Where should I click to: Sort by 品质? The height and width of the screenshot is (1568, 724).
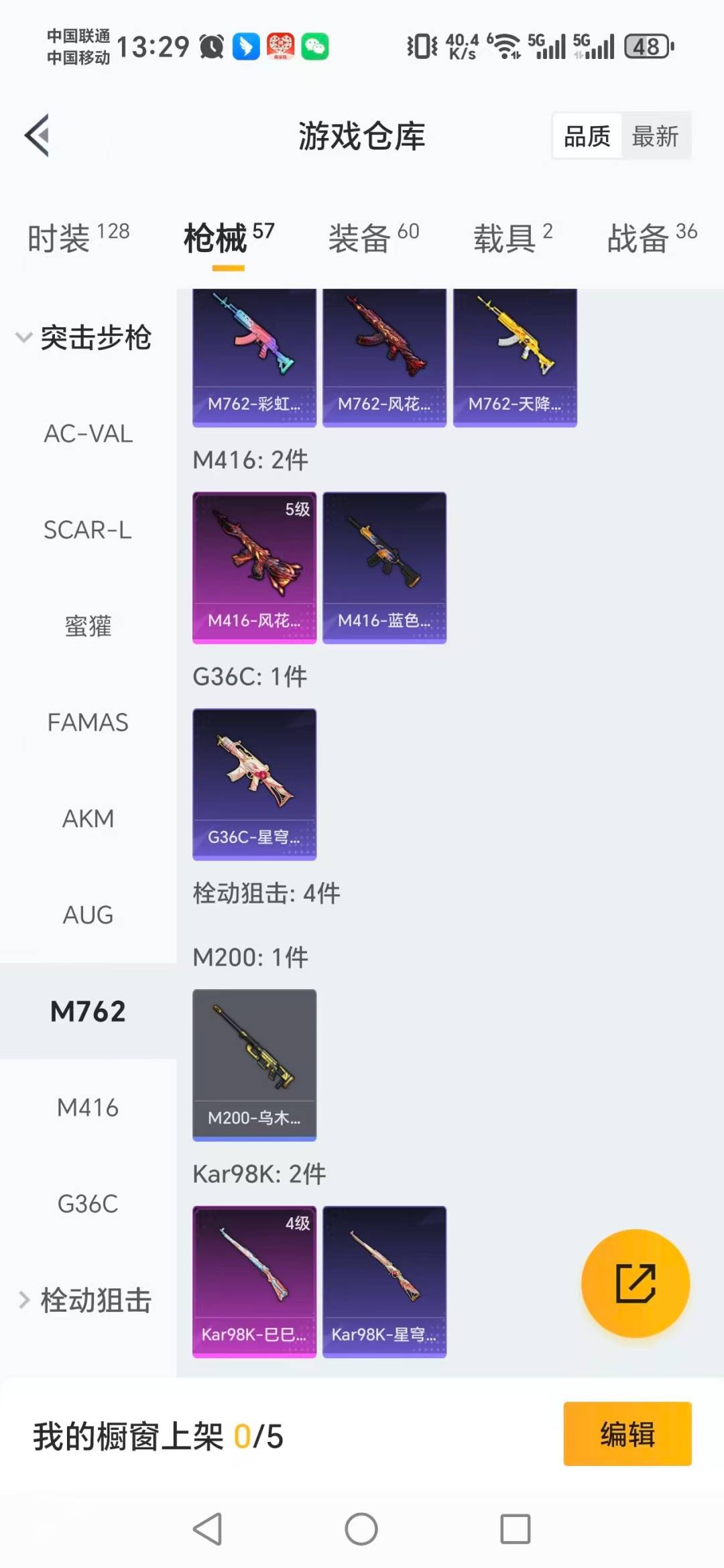coord(587,136)
